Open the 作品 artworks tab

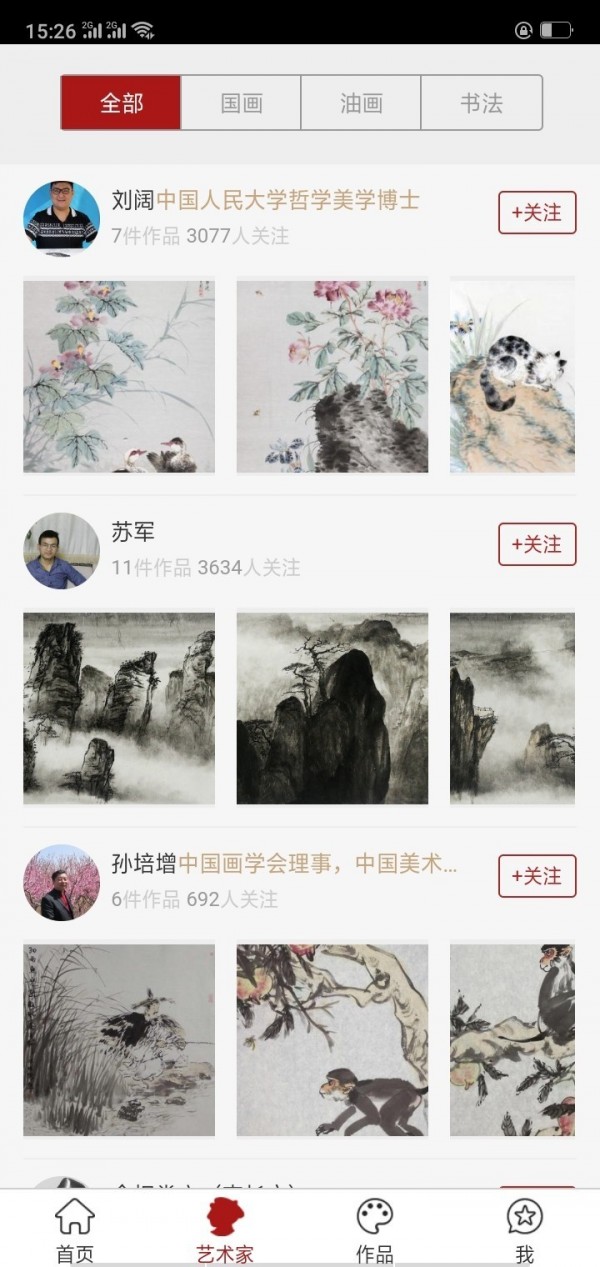374,1230
